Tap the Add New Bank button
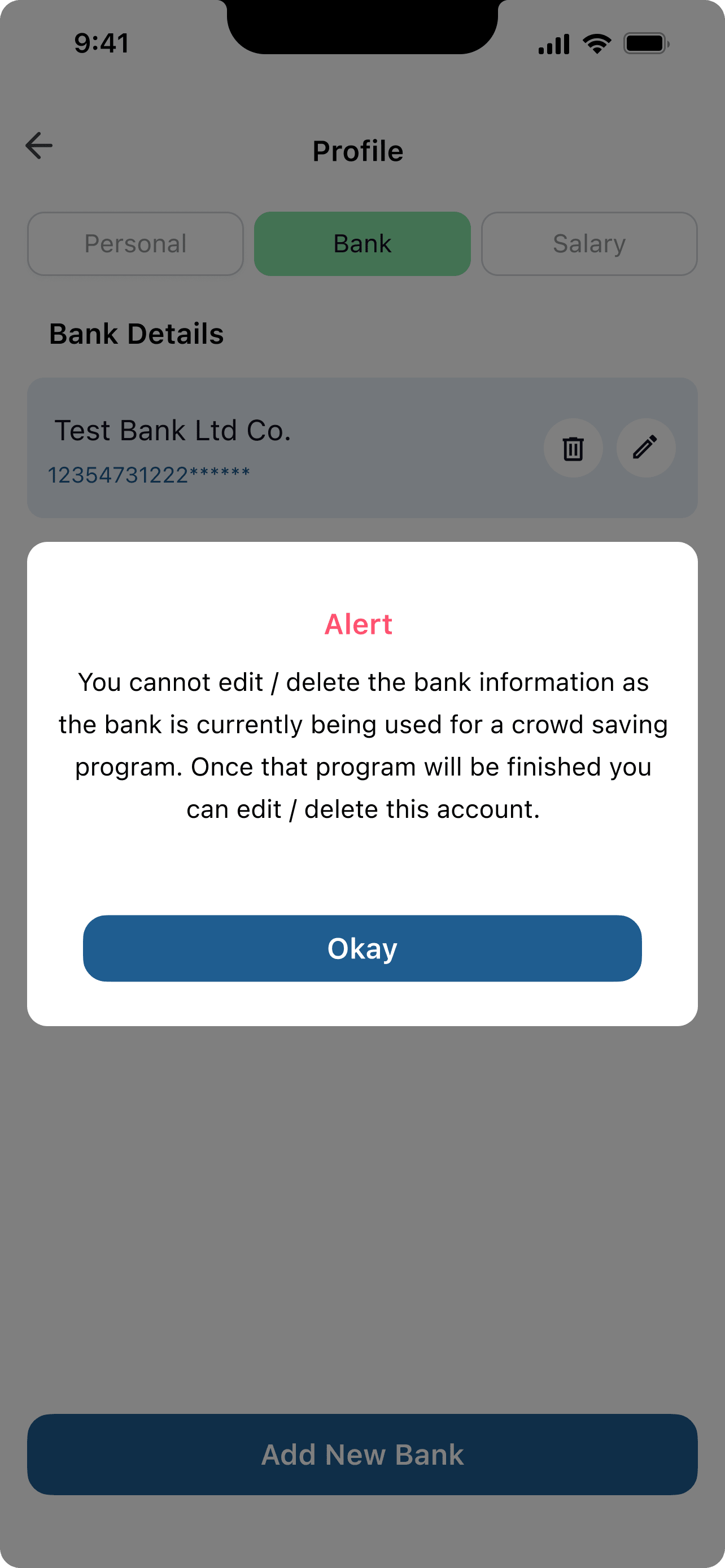725x1568 pixels. tap(362, 1454)
